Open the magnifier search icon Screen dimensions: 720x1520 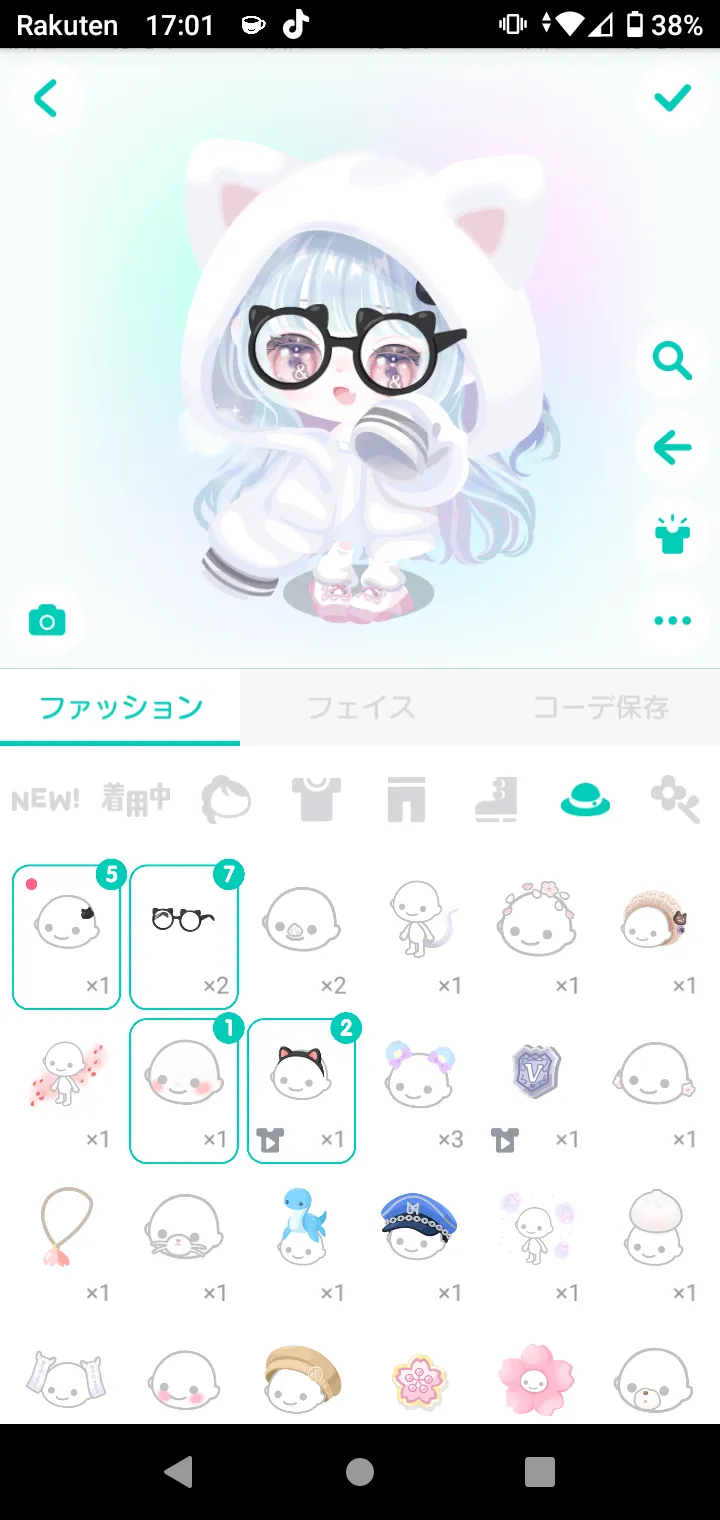[672, 360]
